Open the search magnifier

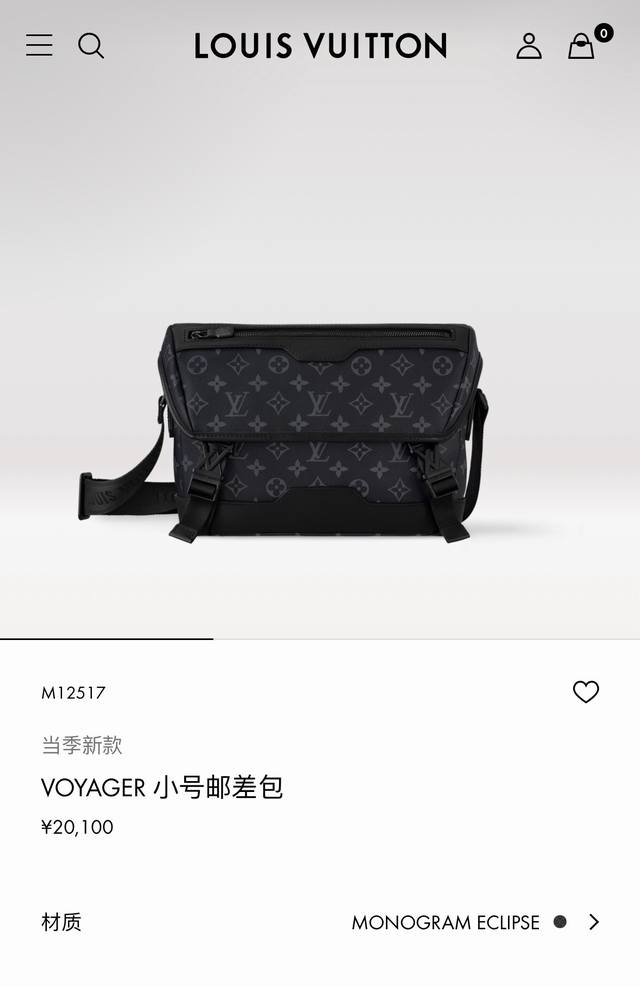tap(91, 45)
